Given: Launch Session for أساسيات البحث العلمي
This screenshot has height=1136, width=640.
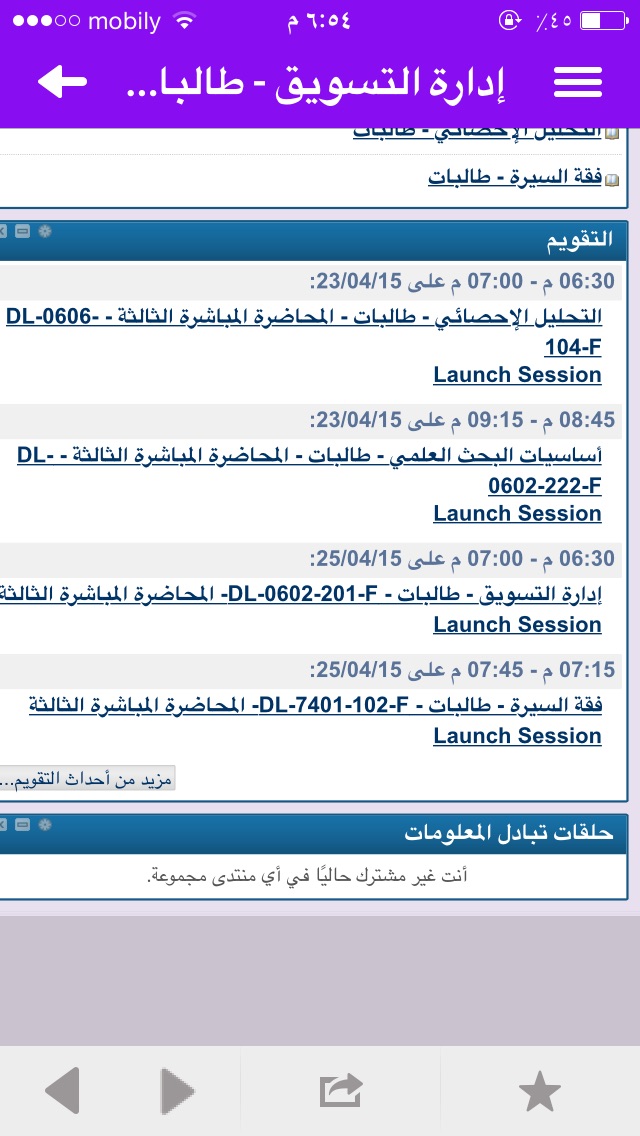Looking at the screenshot, I should tap(518, 514).
